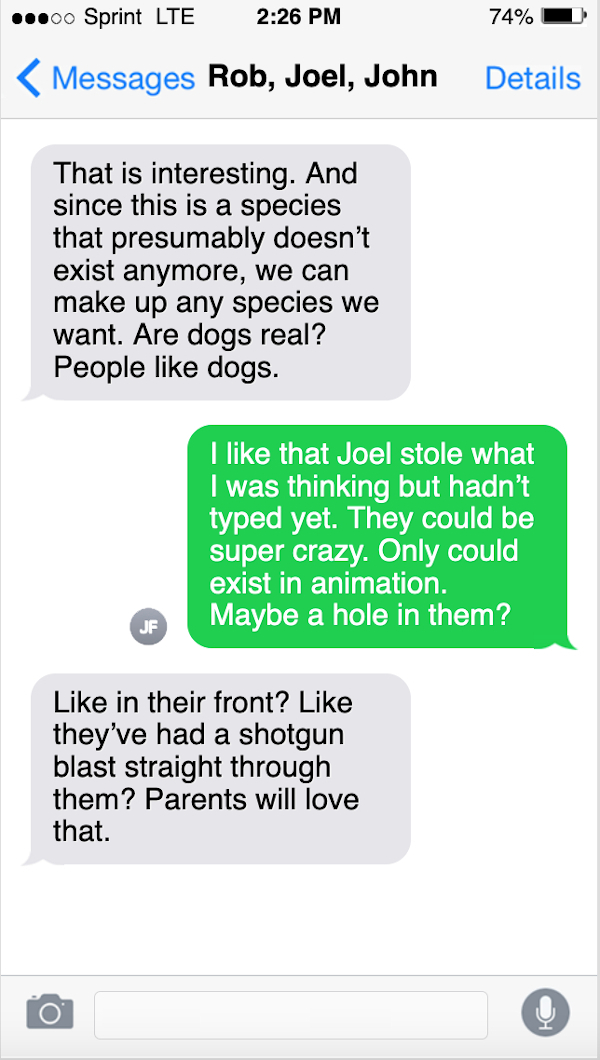The height and width of the screenshot is (1060, 600).
Task: Focus the message text field
Action: [290, 1014]
